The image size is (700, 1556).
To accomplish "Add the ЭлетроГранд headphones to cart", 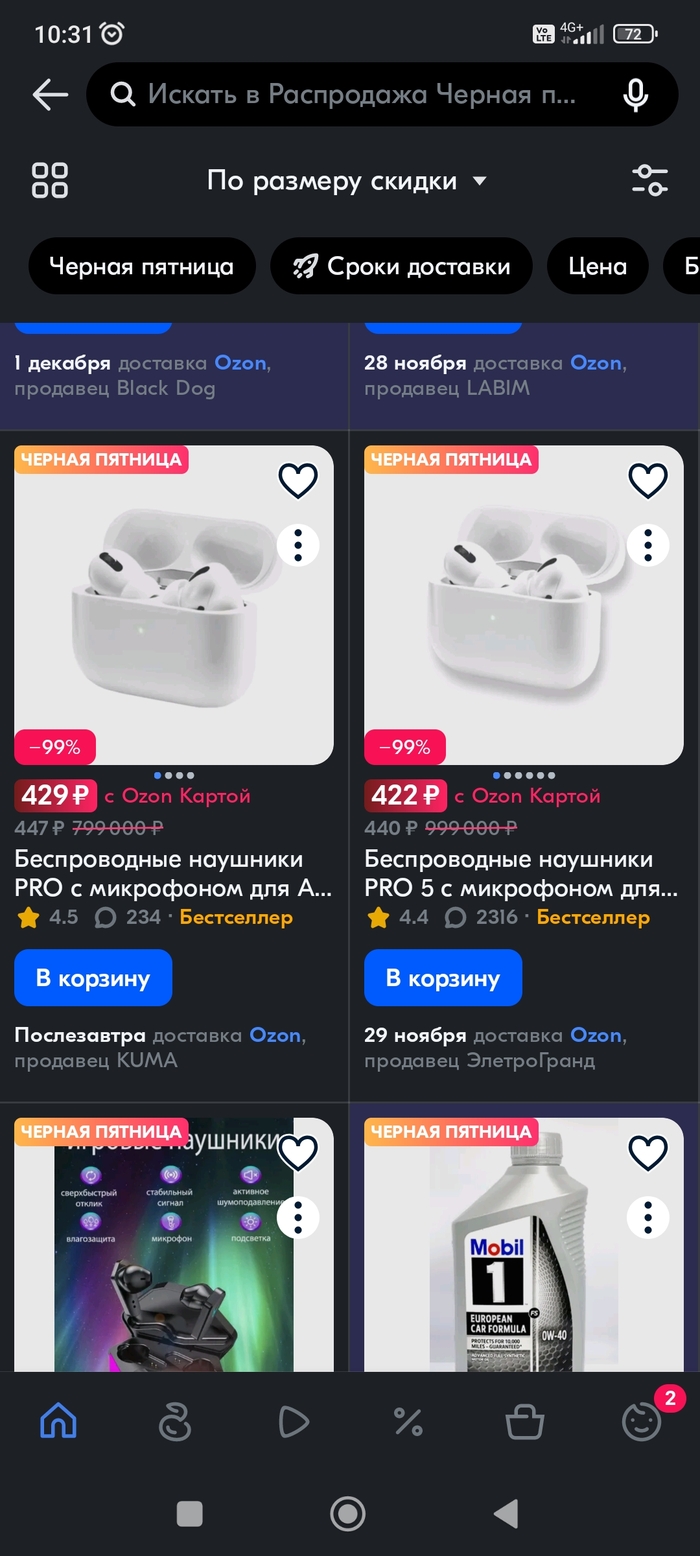I will [x=443, y=978].
